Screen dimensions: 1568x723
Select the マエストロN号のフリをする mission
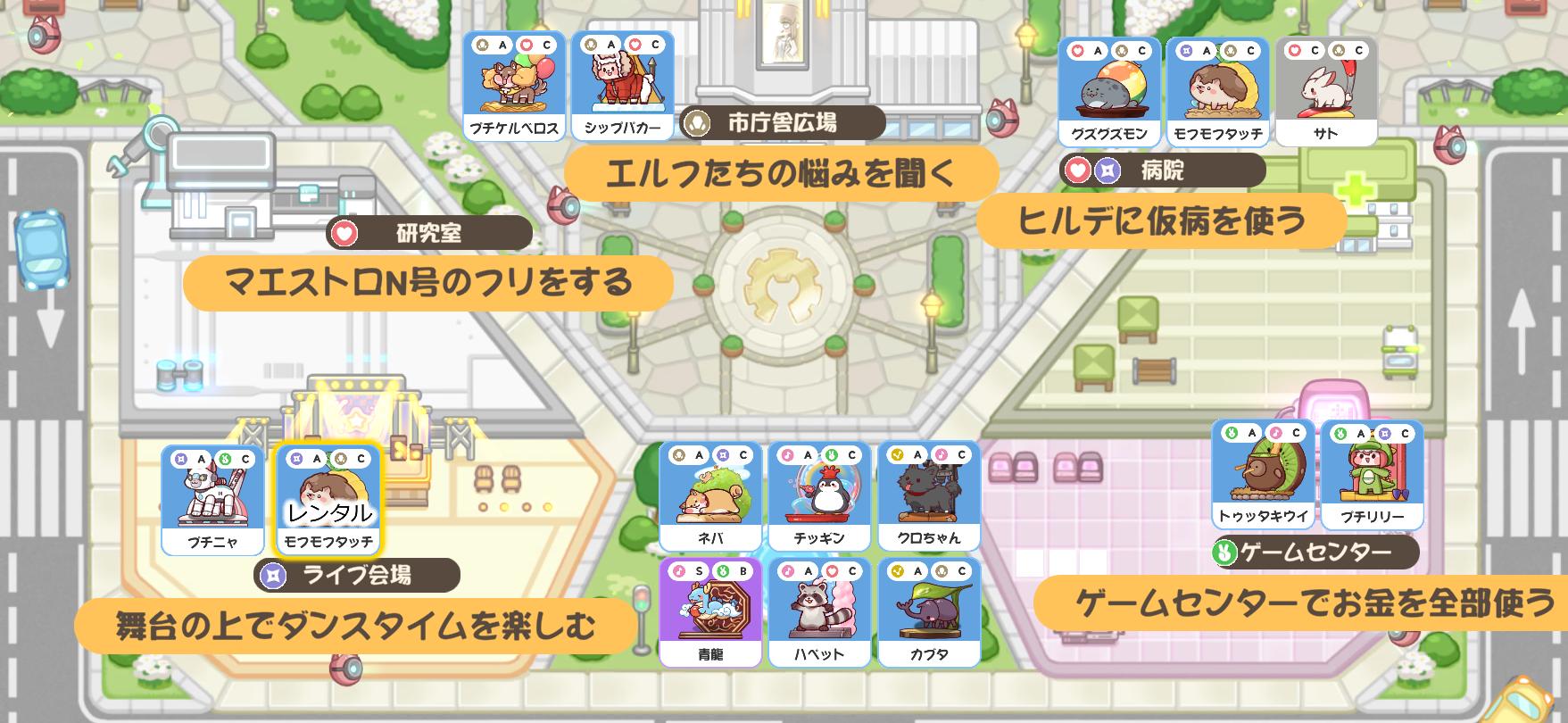click(427, 283)
